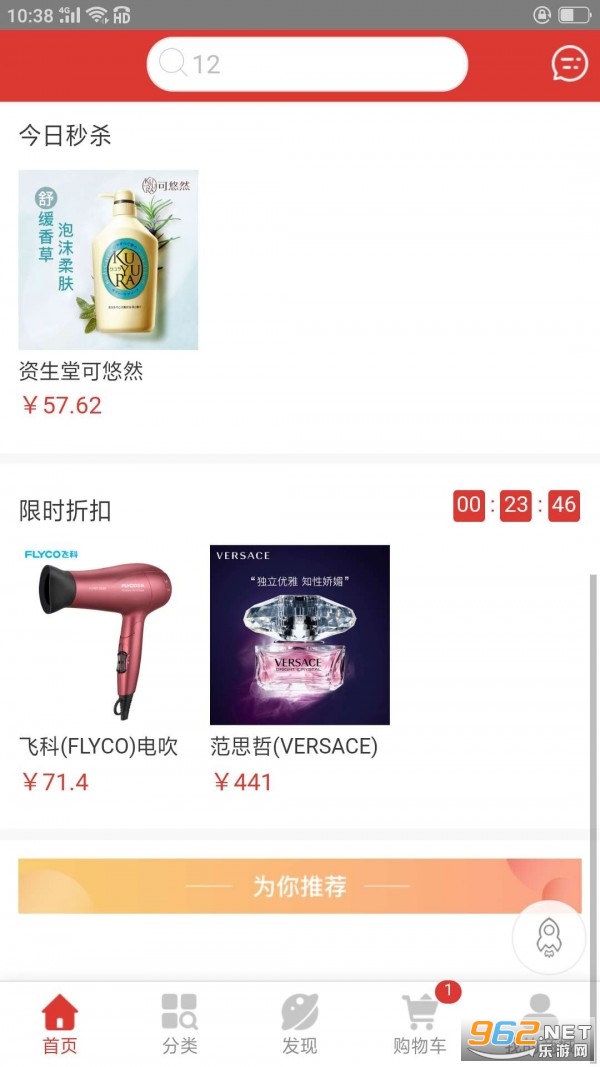
Task: View the 飞科(FLYCO)电吹 hair dryer deal
Action: click(x=99, y=635)
